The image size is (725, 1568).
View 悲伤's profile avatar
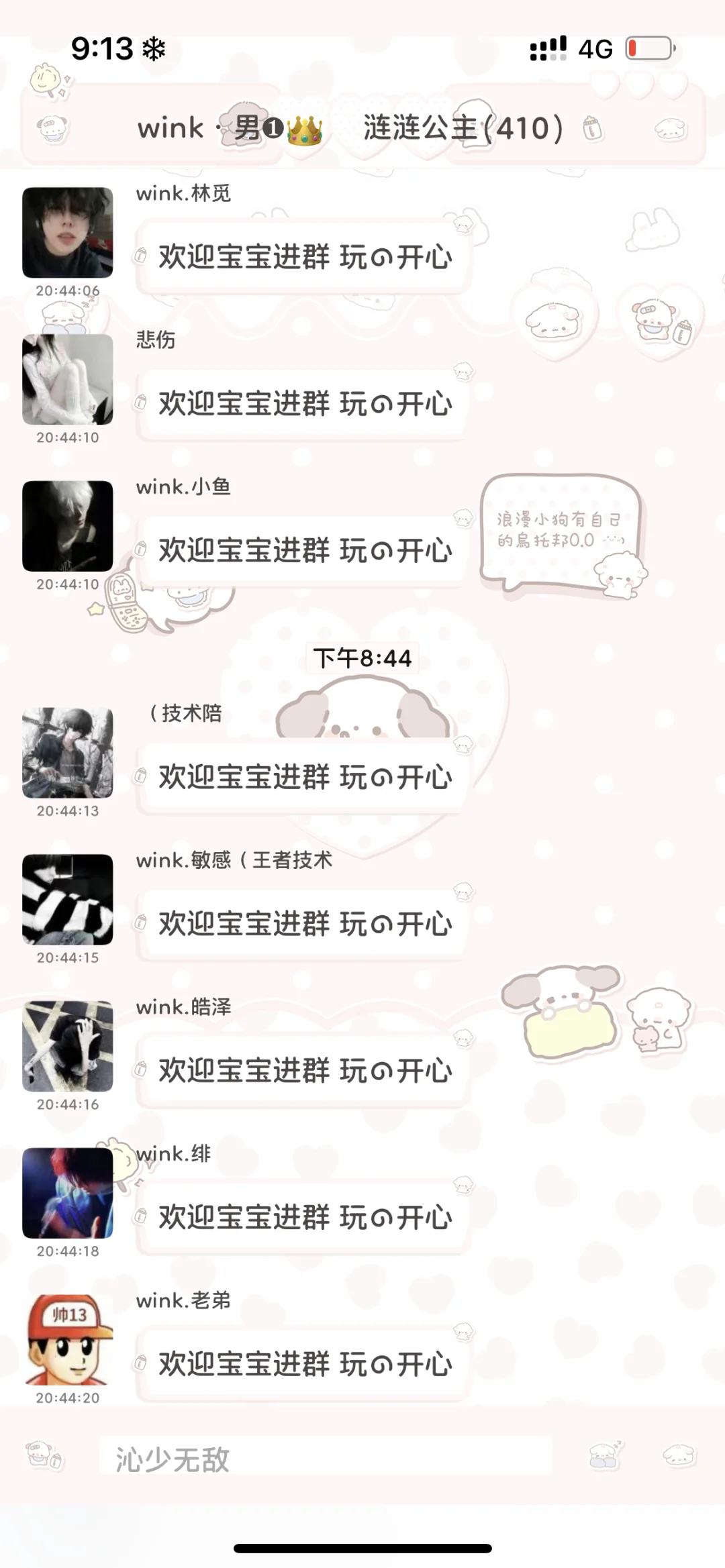coord(67,379)
